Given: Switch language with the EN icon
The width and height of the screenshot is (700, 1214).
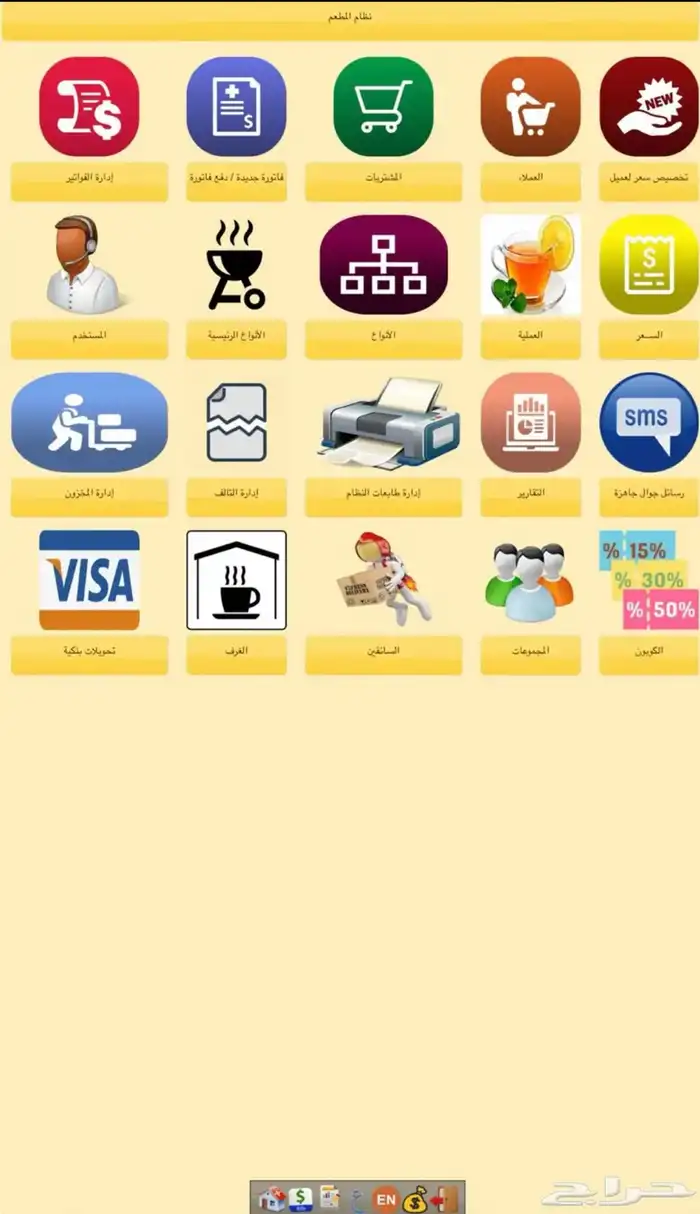Looking at the screenshot, I should tap(385, 1198).
